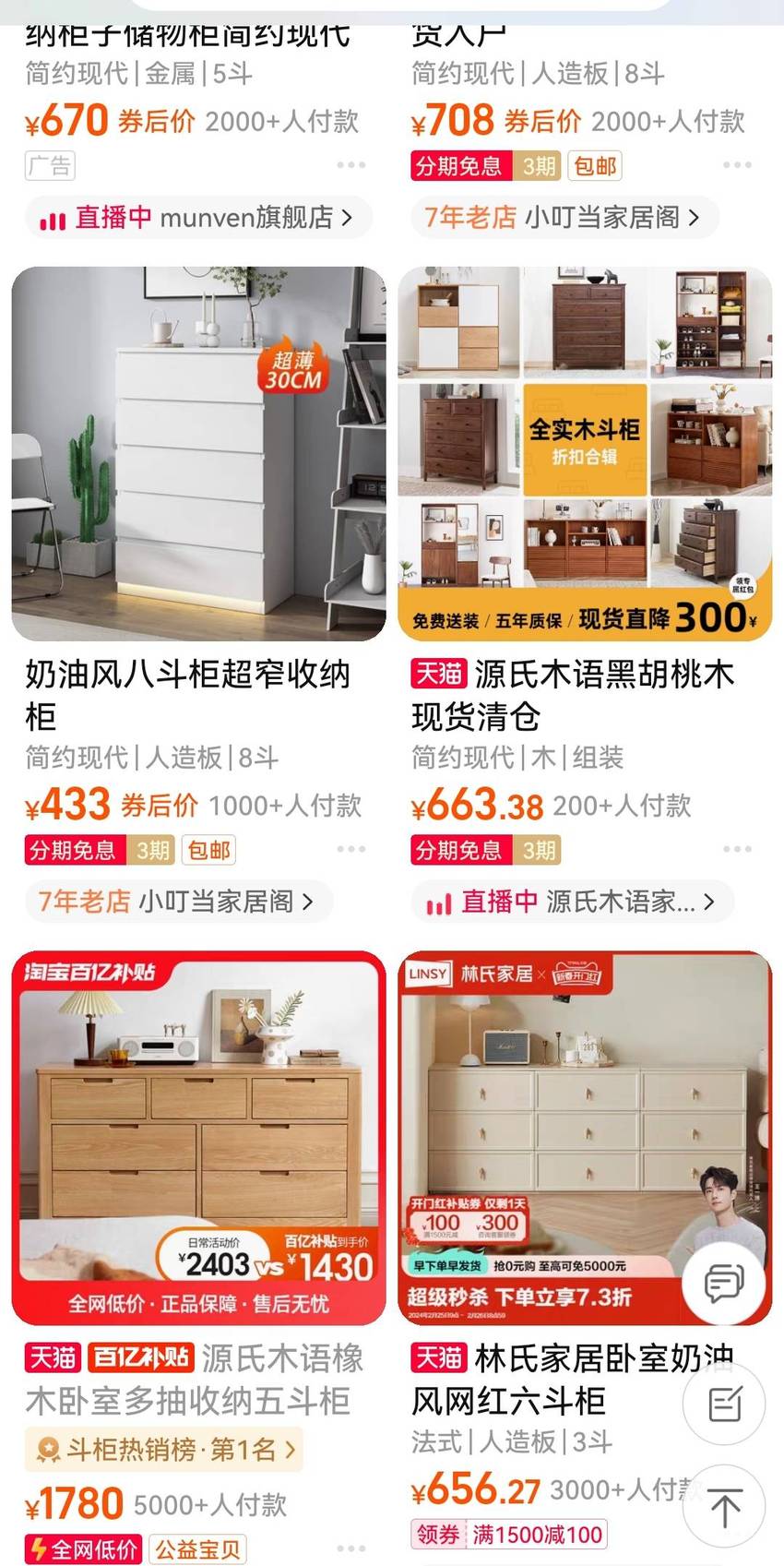Open the munven旗舰店 live store link
The height and width of the screenshot is (1566, 784).
[x=198, y=218]
